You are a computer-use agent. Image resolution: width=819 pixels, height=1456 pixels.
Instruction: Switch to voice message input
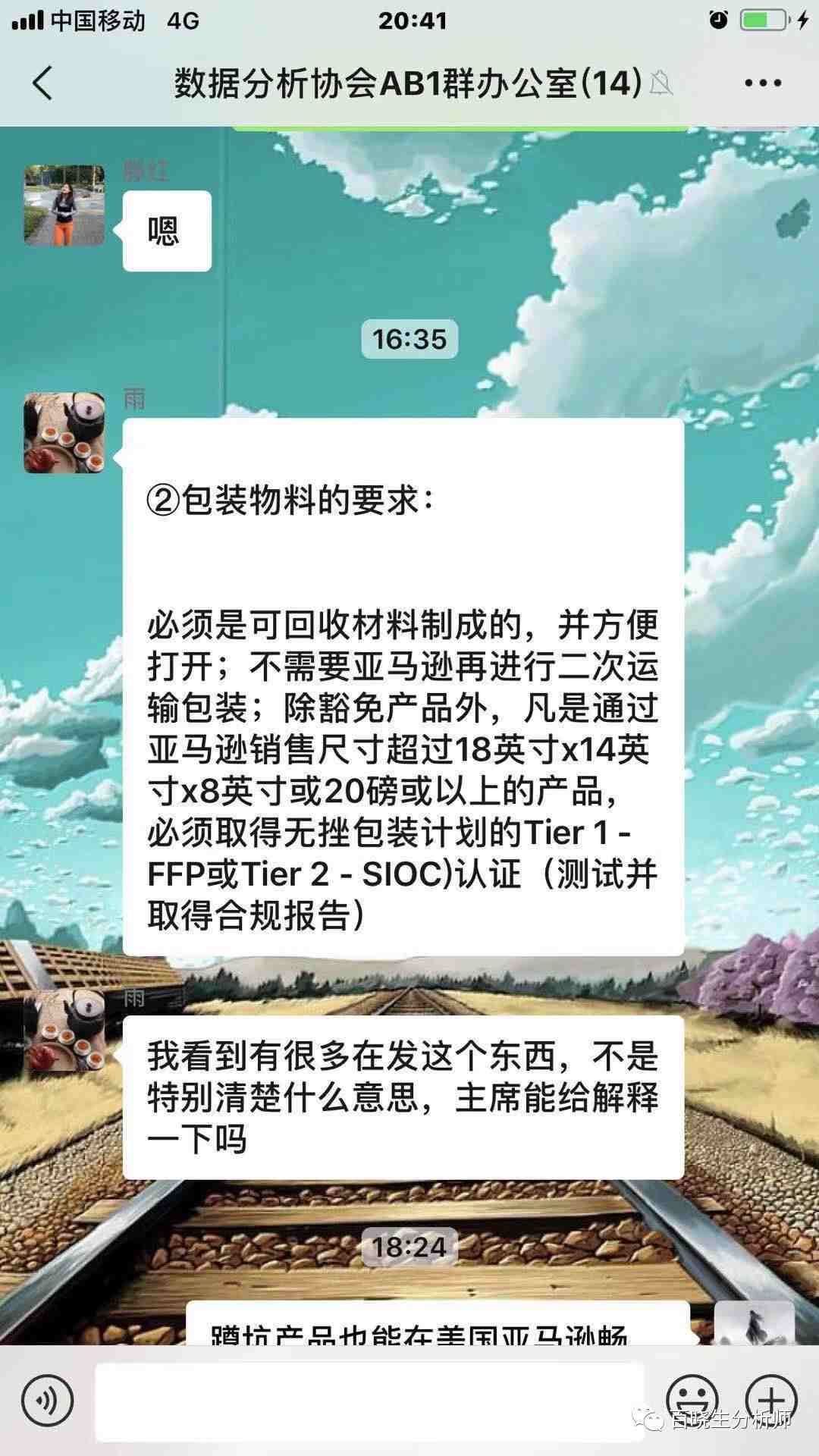point(48,1401)
